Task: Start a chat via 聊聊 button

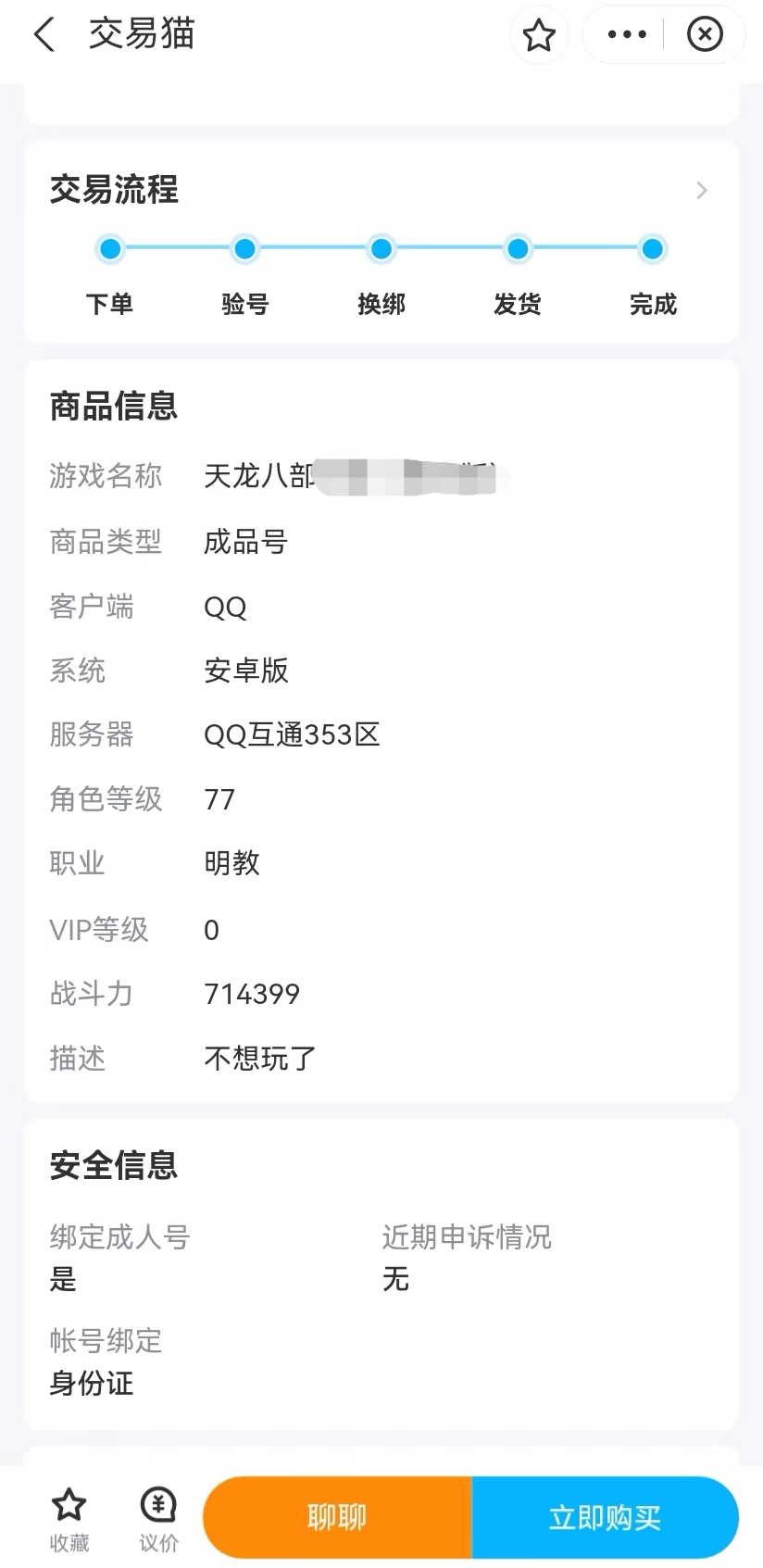Action: pyautogui.click(x=337, y=1518)
